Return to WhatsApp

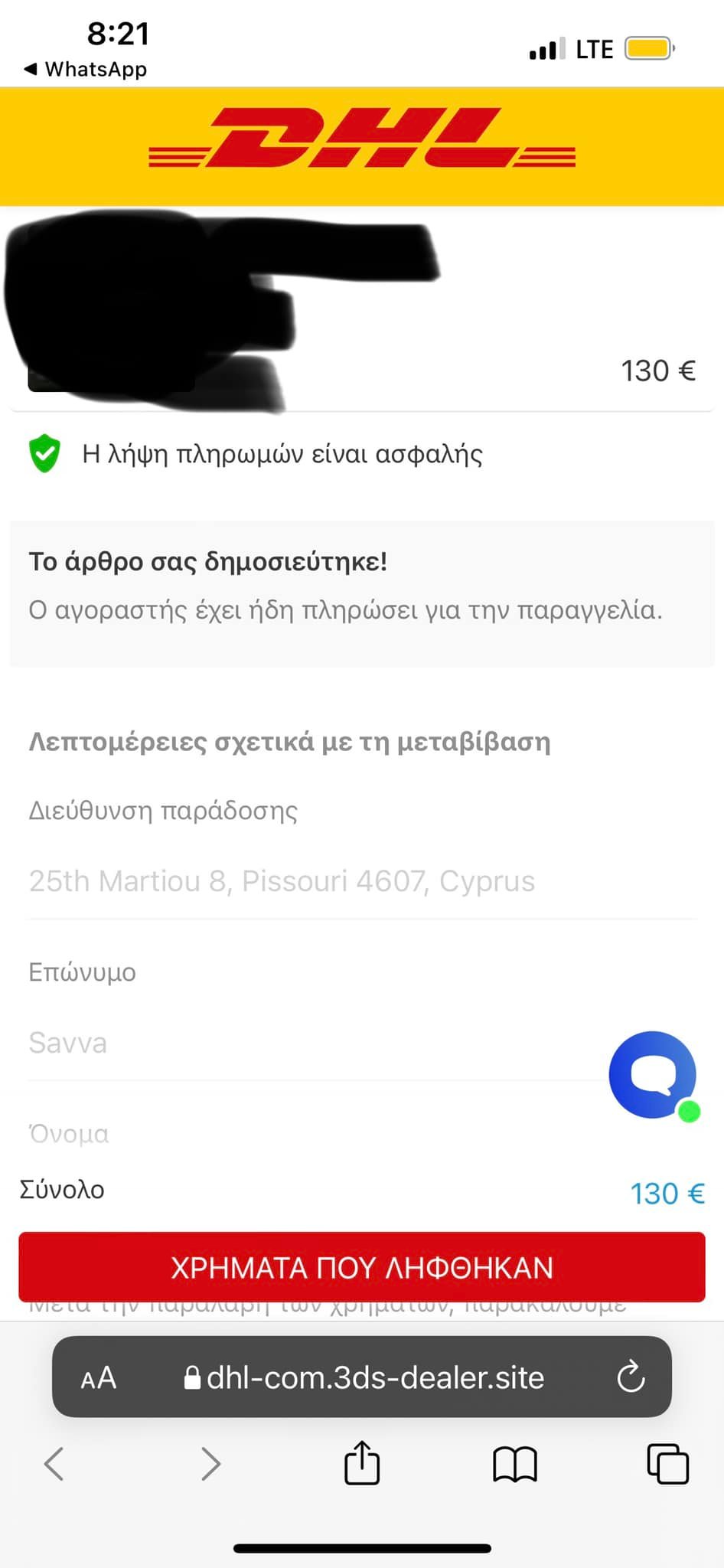(x=85, y=69)
